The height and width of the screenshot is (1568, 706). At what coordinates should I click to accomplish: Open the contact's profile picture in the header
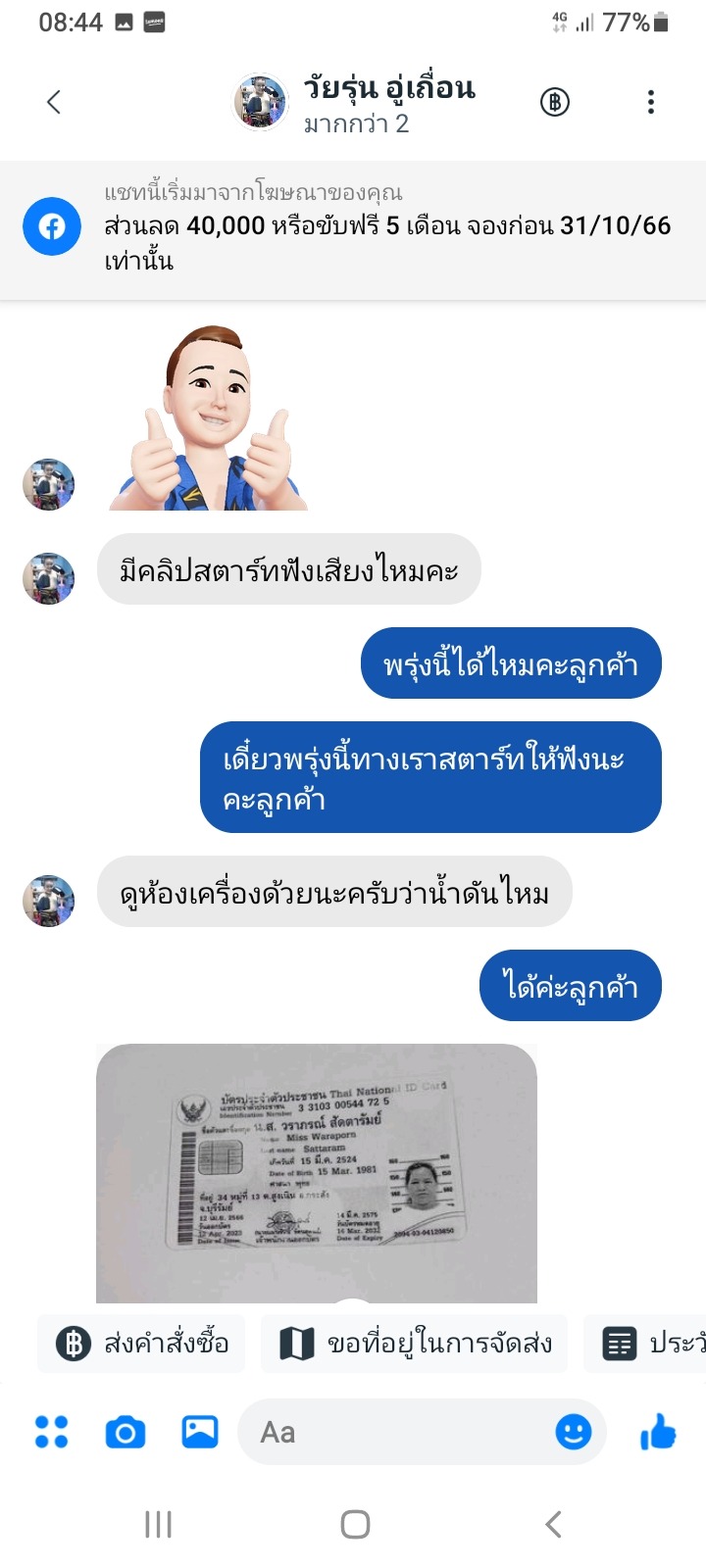pyautogui.click(x=260, y=102)
